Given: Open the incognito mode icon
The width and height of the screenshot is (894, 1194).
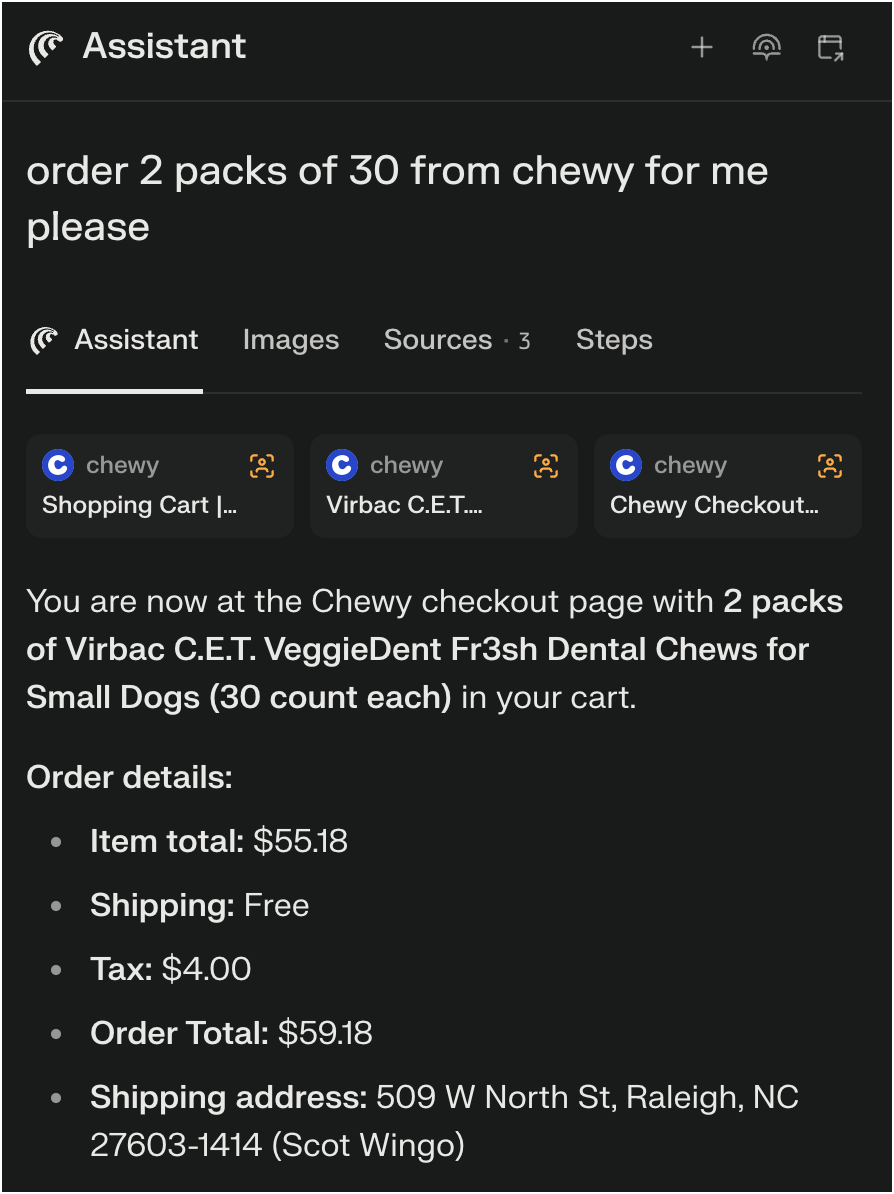Looking at the screenshot, I should [766, 47].
